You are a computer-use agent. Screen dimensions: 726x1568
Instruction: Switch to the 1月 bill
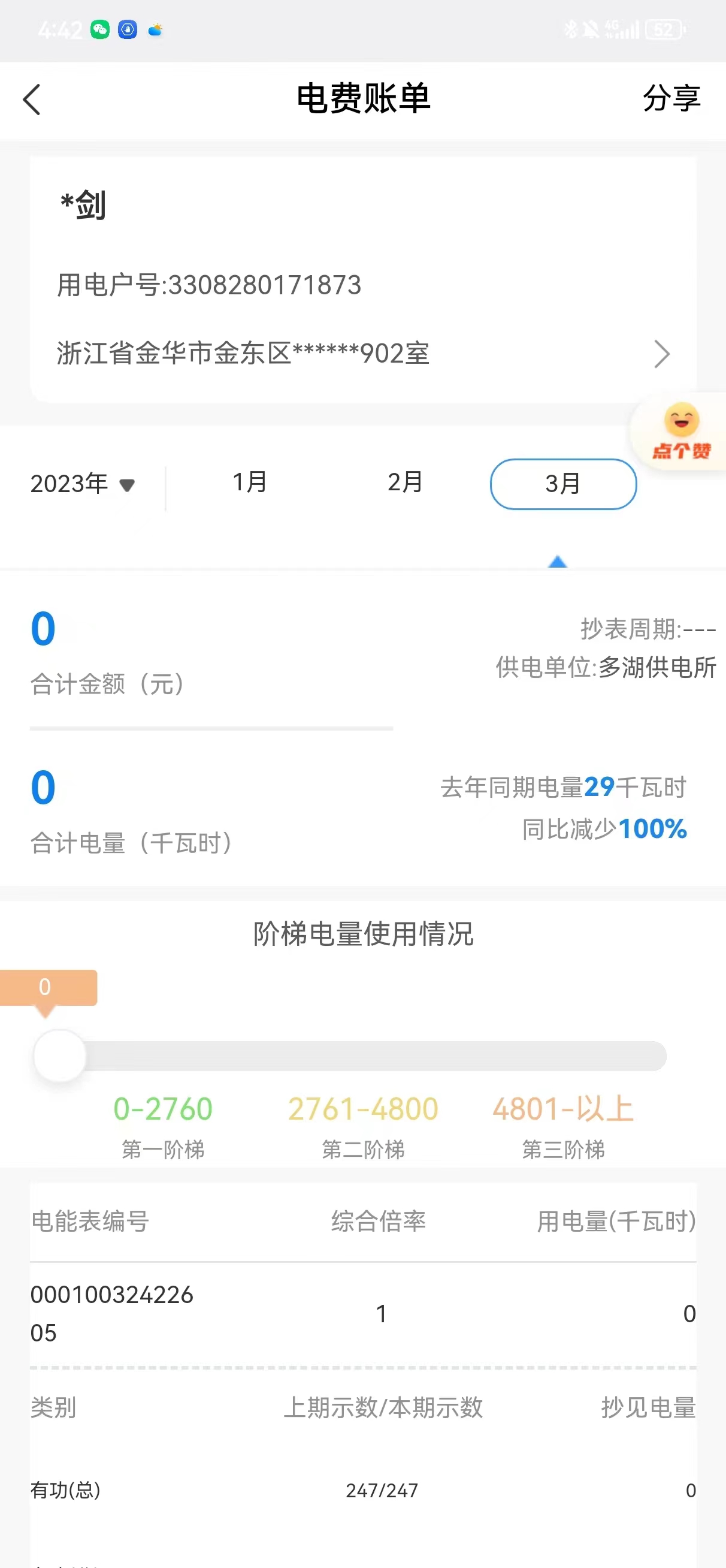250,483
